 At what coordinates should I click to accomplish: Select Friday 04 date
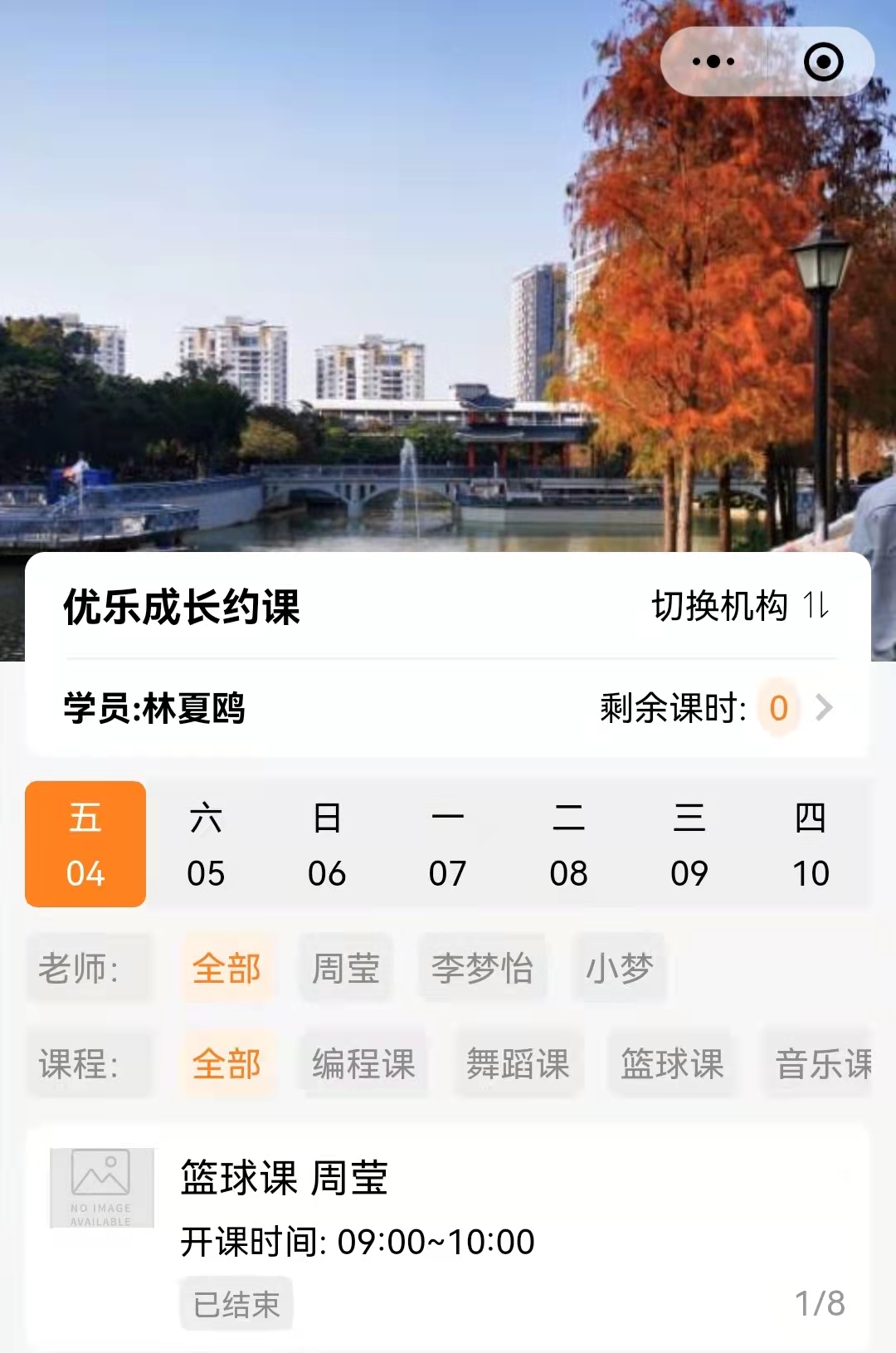(85, 845)
